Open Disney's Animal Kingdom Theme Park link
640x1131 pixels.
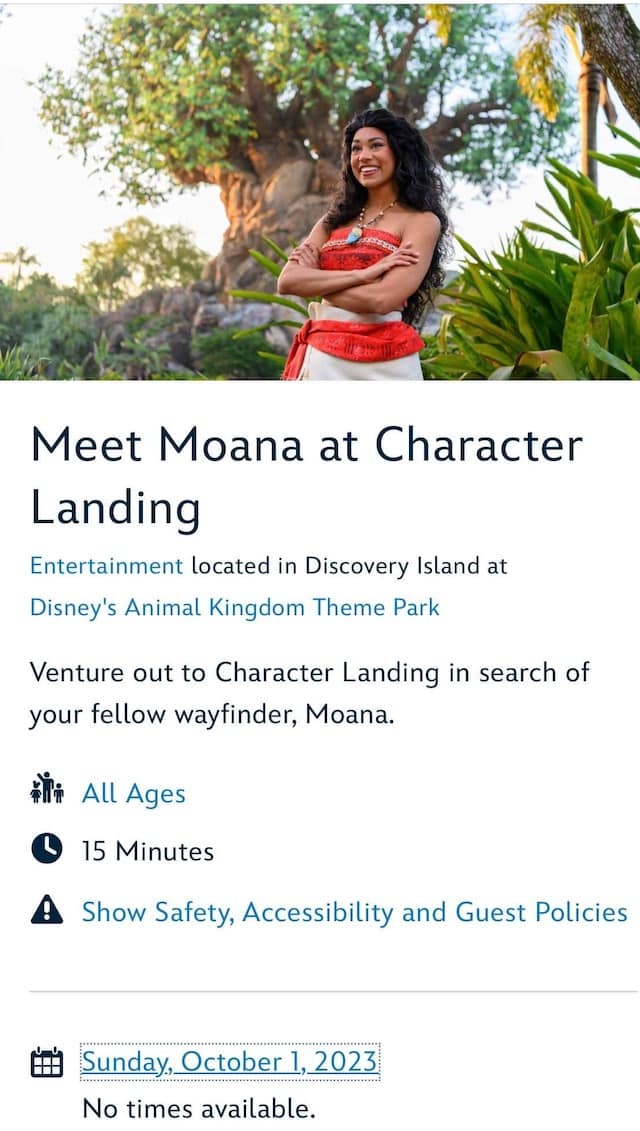point(234,607)
